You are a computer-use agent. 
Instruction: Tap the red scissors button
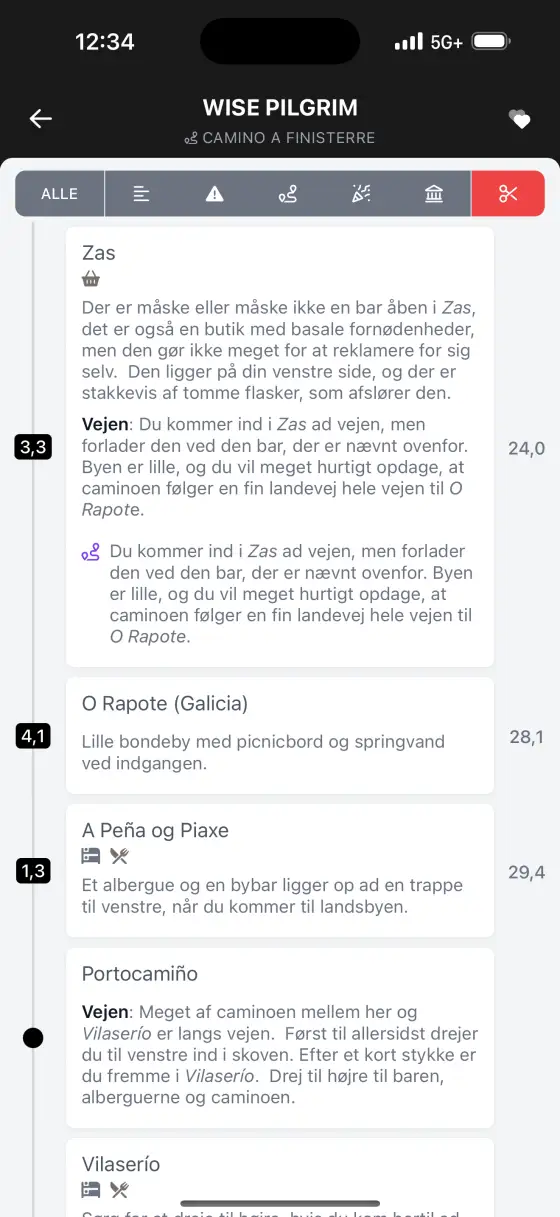508,194
